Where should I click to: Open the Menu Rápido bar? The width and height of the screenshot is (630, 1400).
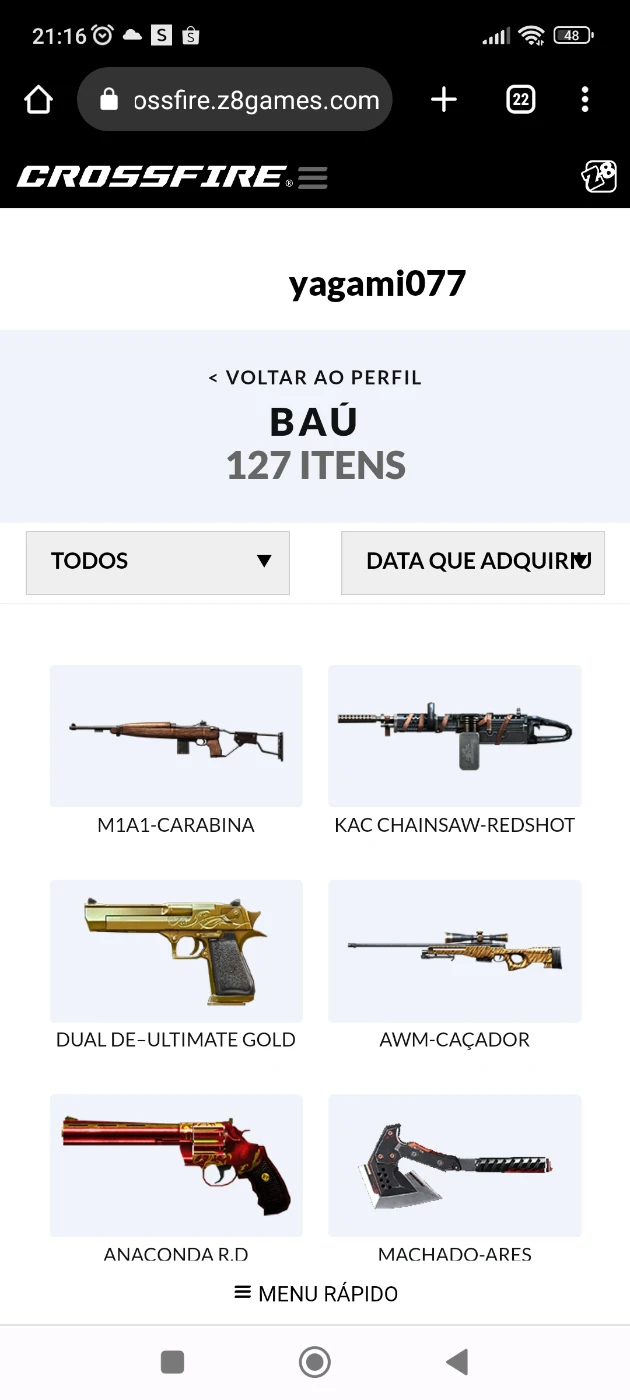click(315, 1294)
